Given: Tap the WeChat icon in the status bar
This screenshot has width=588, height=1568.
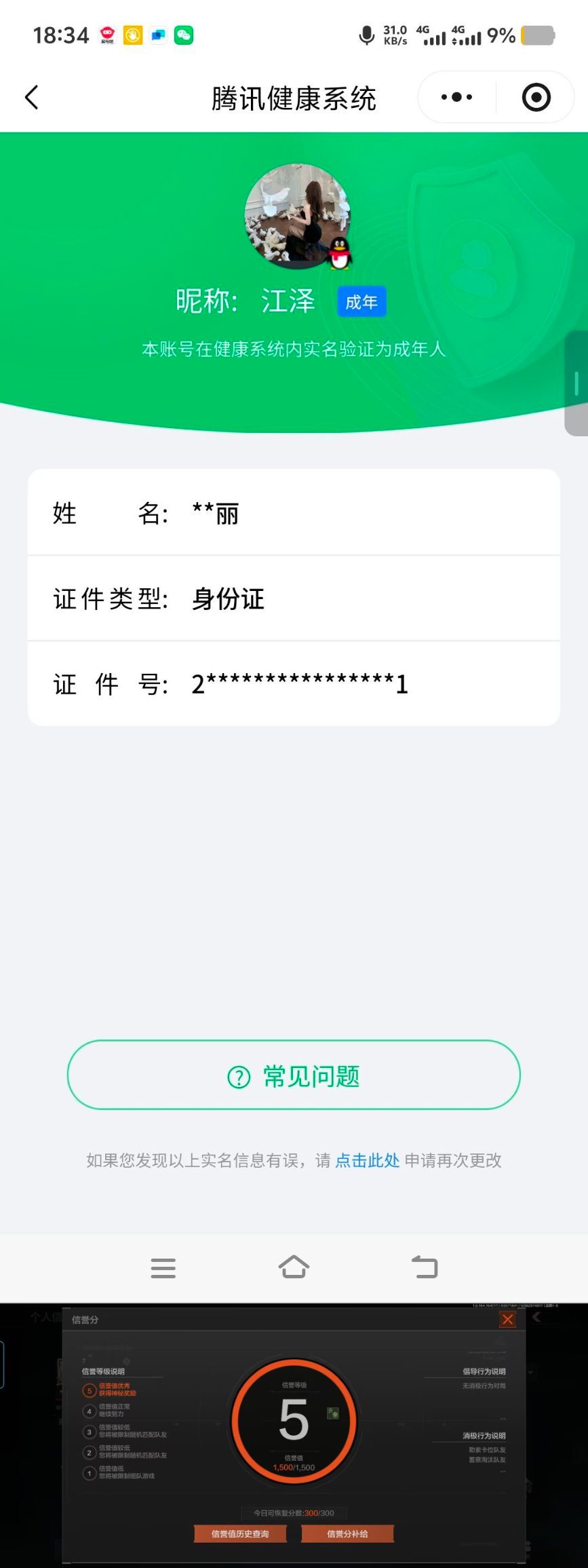Looking at the screenshot, I should [183, 35].
